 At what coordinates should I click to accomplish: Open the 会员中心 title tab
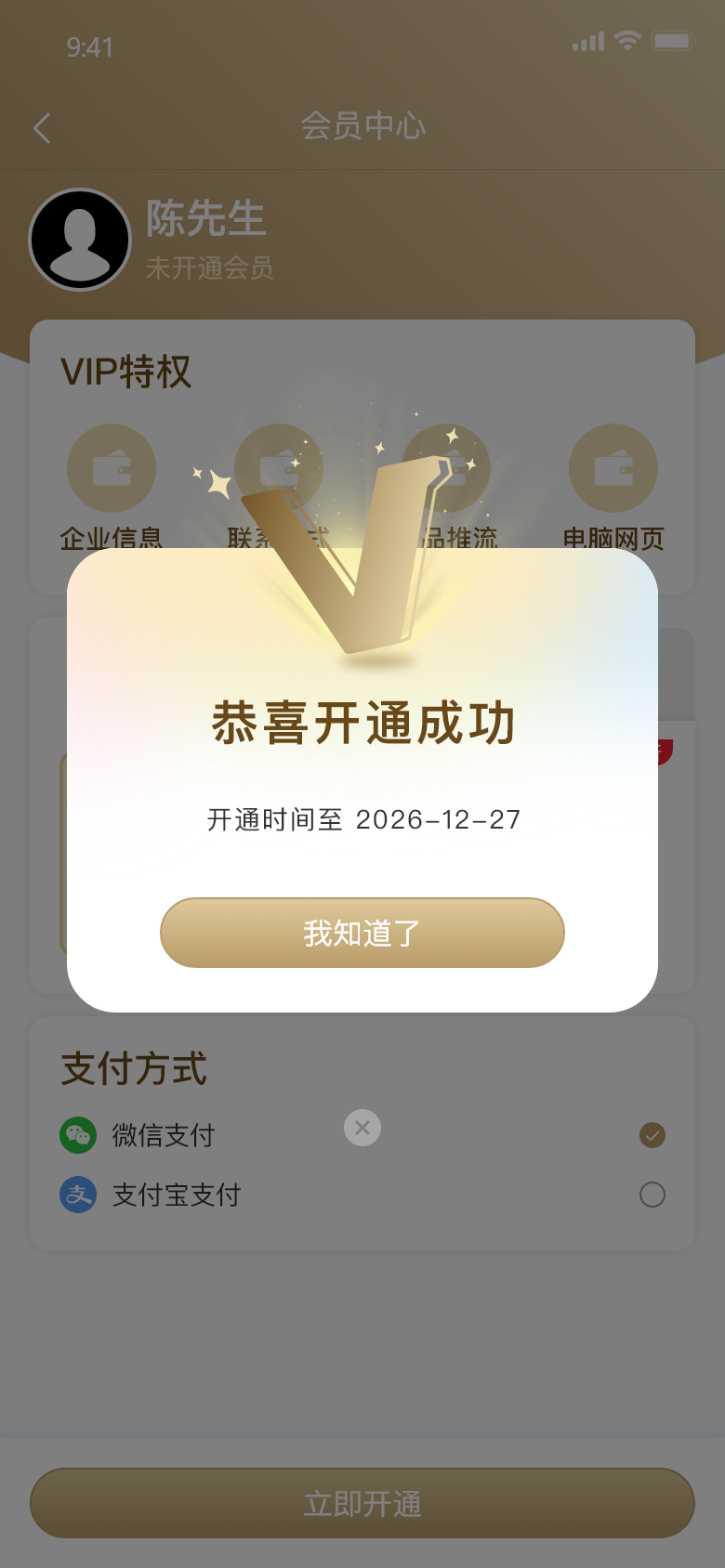click(x=362, y=126)
